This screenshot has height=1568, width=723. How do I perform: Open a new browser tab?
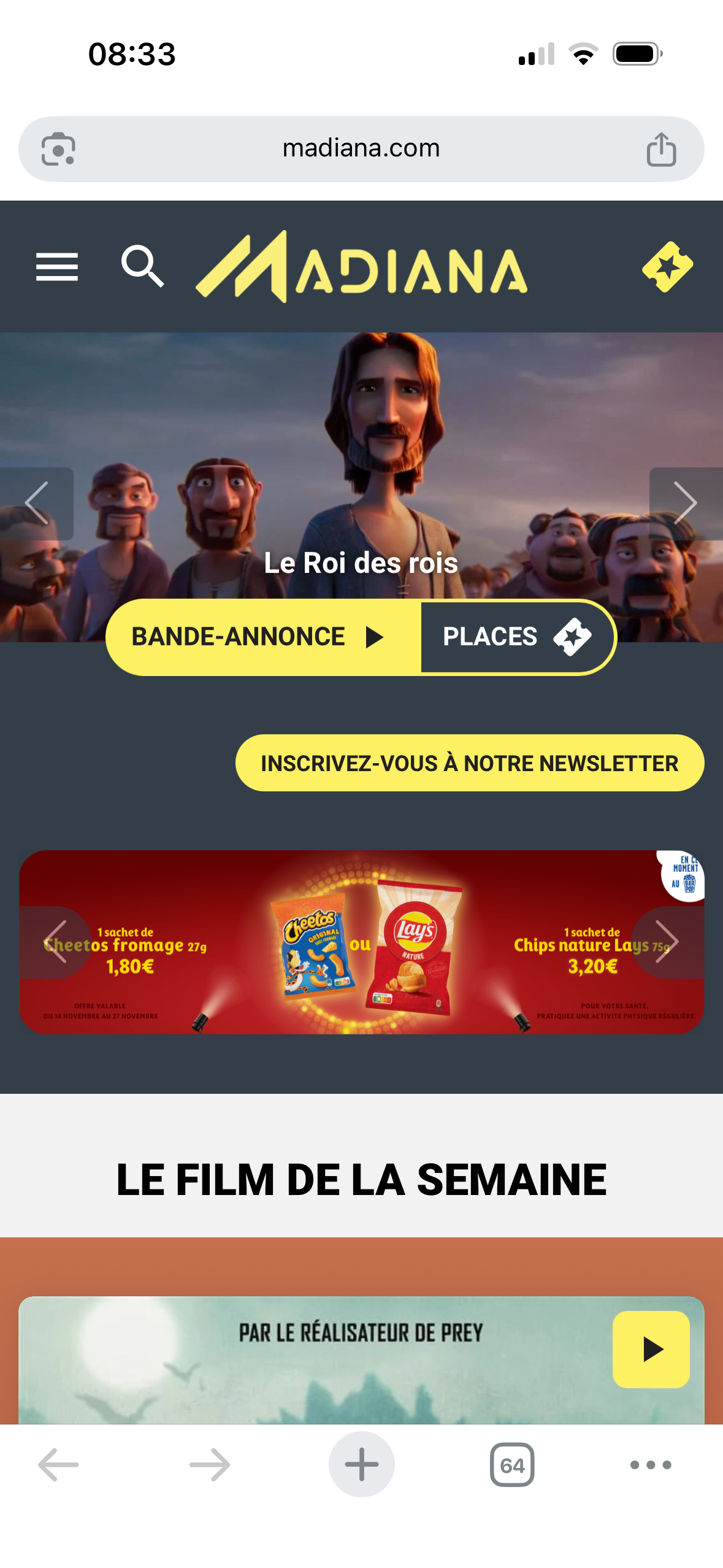pyautogui.click(x=361, y=1464)
